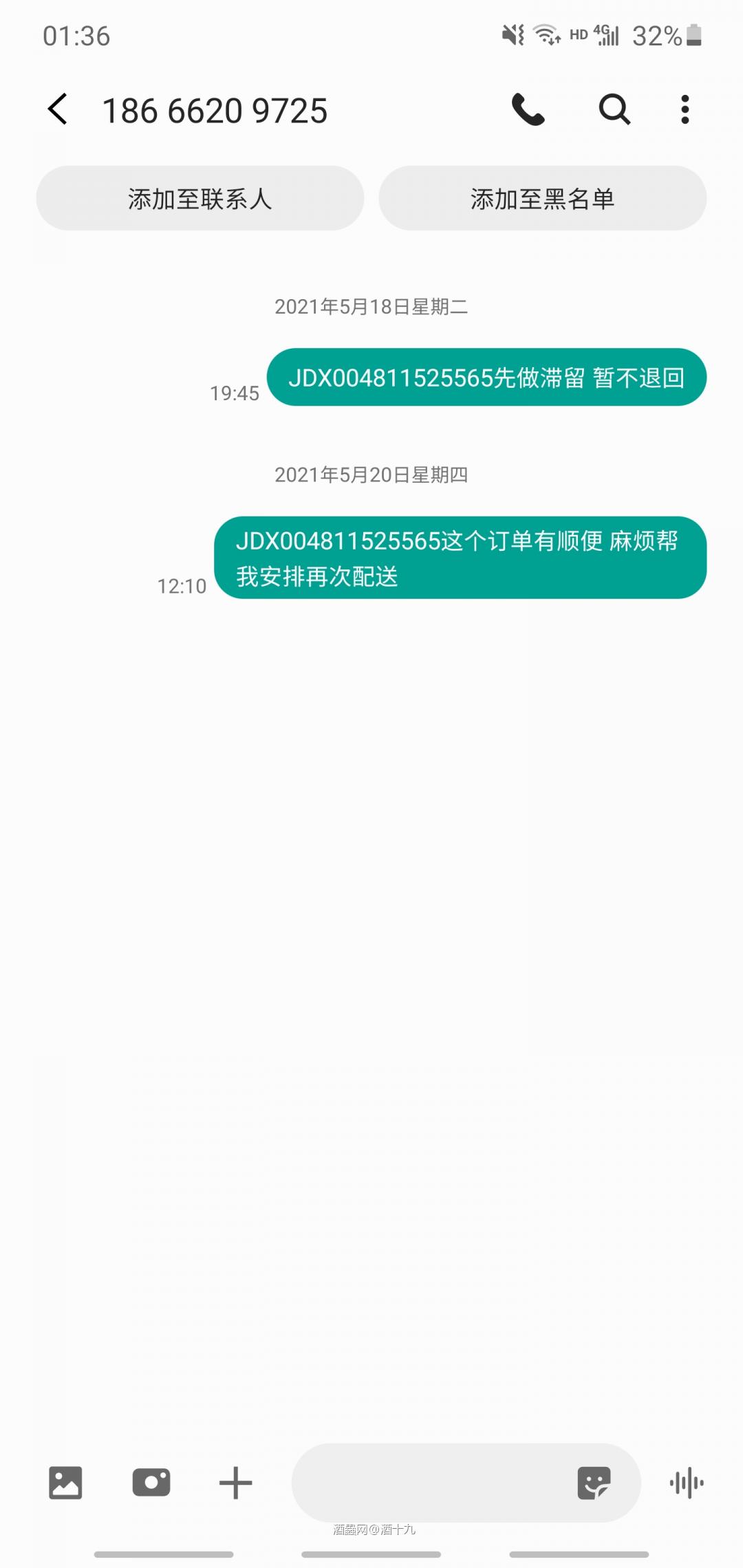Add this number to the blacklist
Viewport: 743px width, 1568px height.
click(543, 198)
